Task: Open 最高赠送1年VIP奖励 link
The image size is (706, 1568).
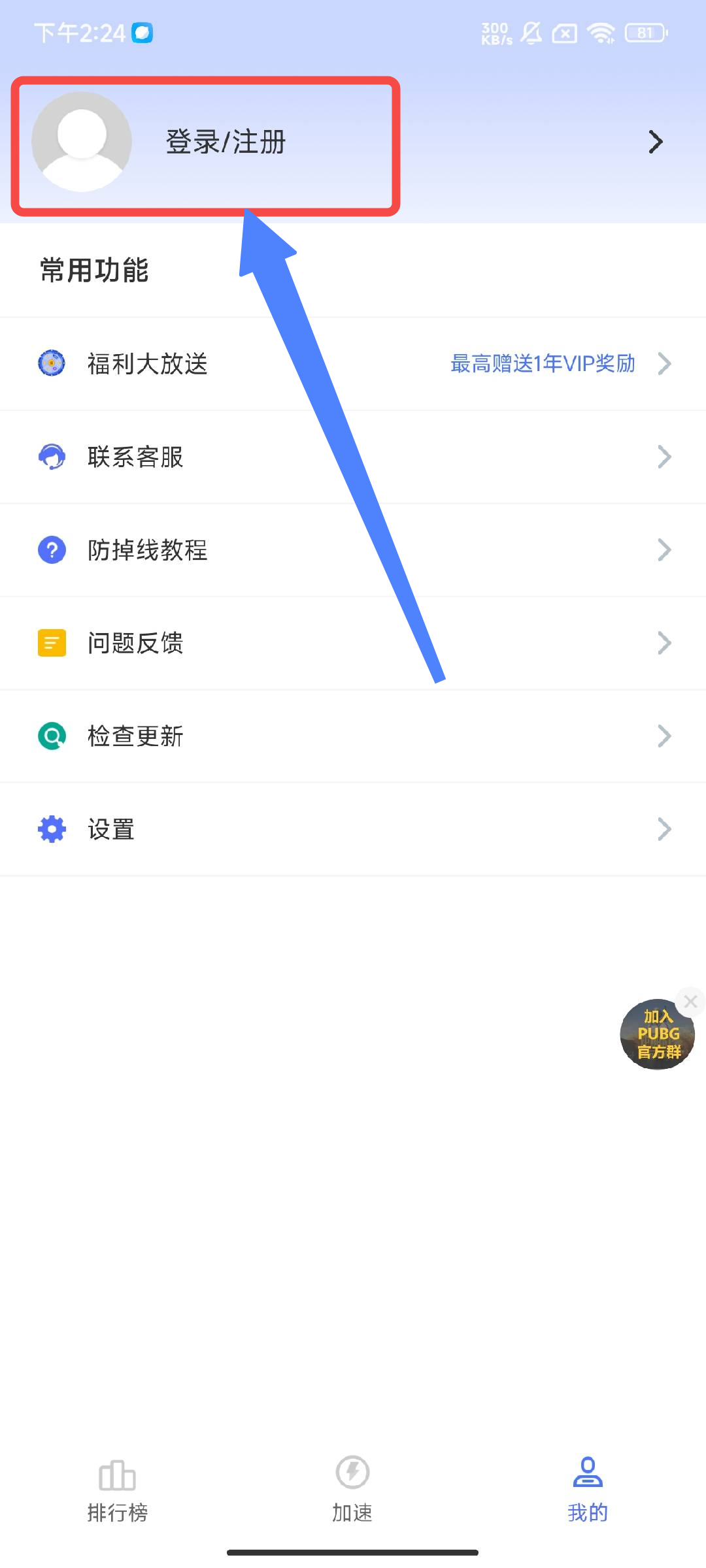Action: (541, 364)
